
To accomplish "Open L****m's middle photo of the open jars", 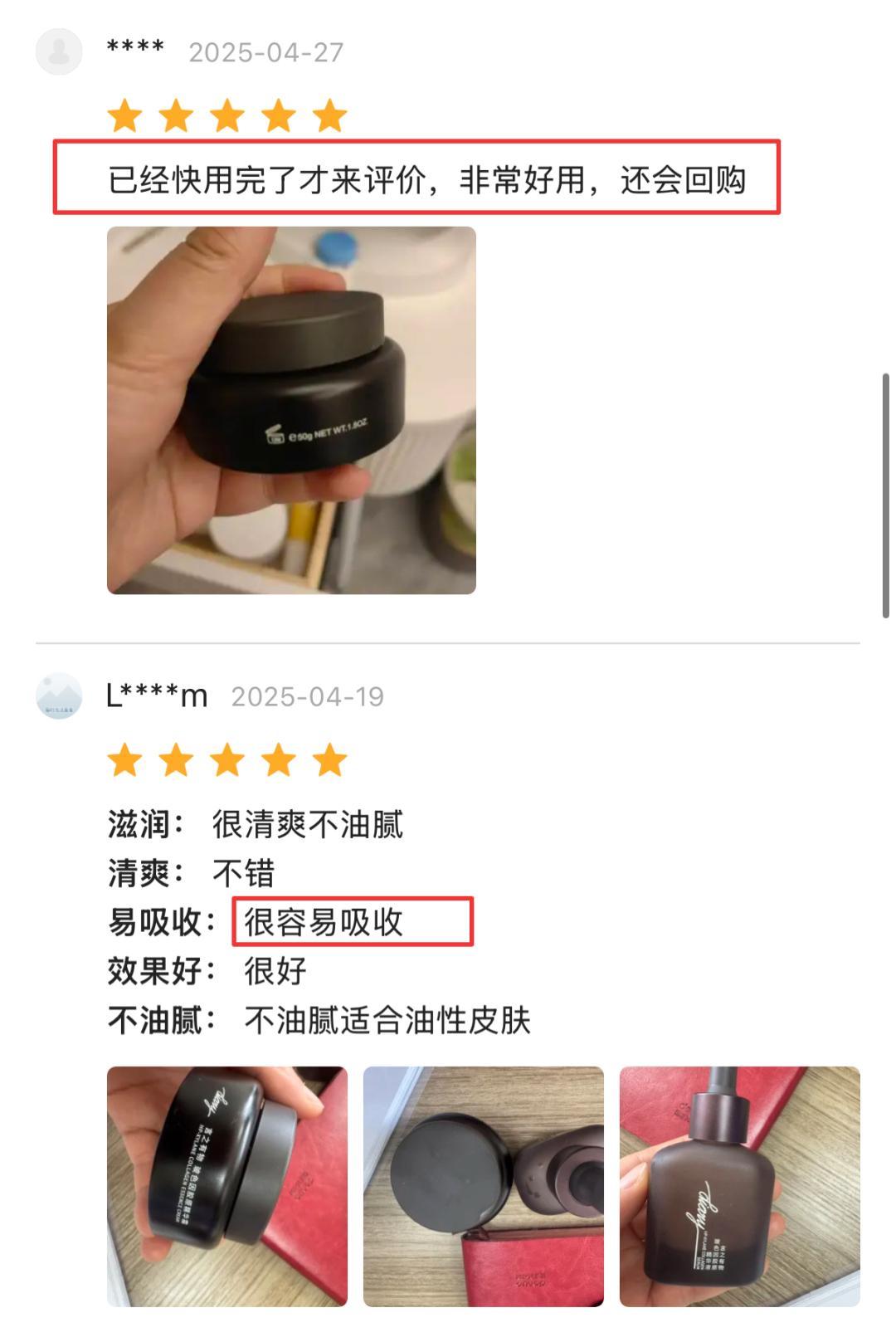I will [483, 1186].
